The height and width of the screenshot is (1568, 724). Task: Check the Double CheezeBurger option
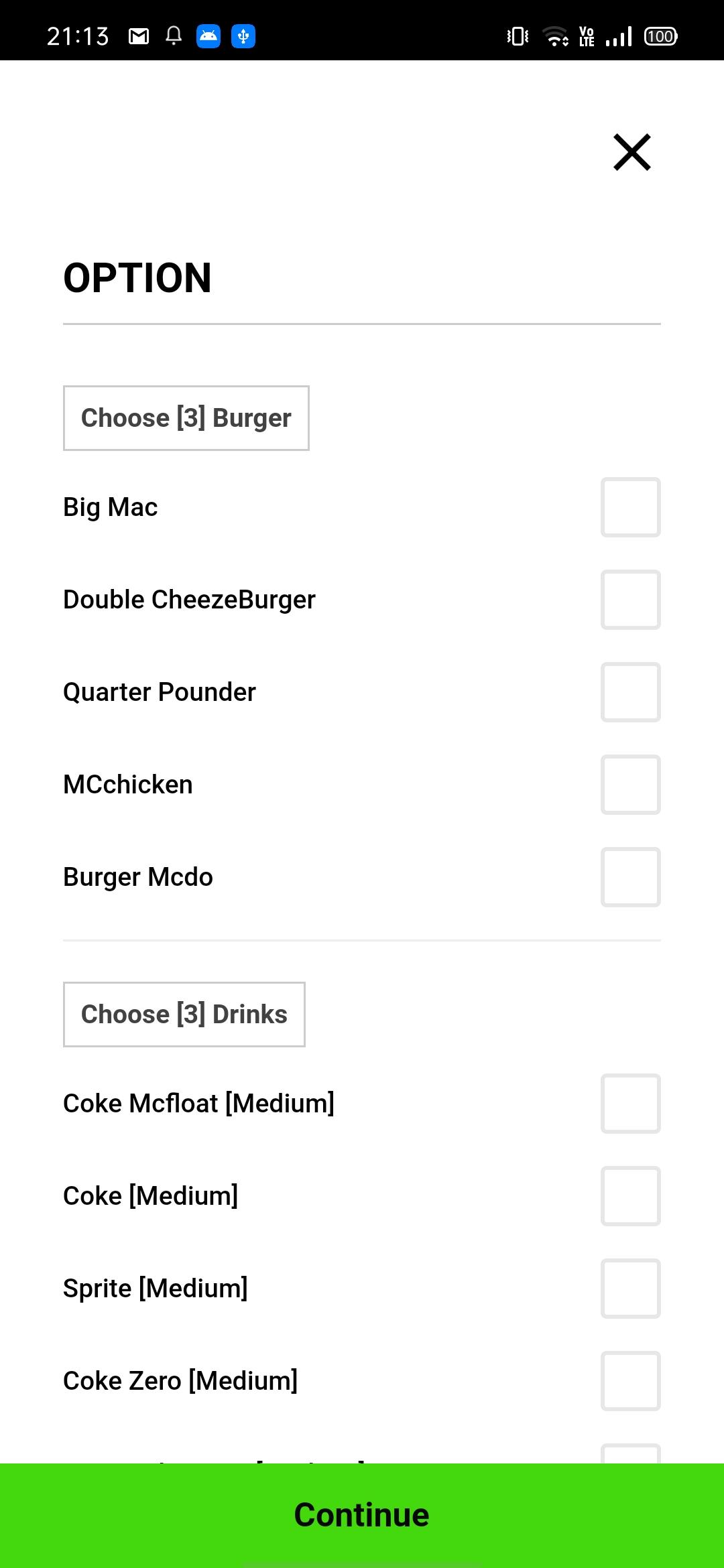(x=630, y=600)
